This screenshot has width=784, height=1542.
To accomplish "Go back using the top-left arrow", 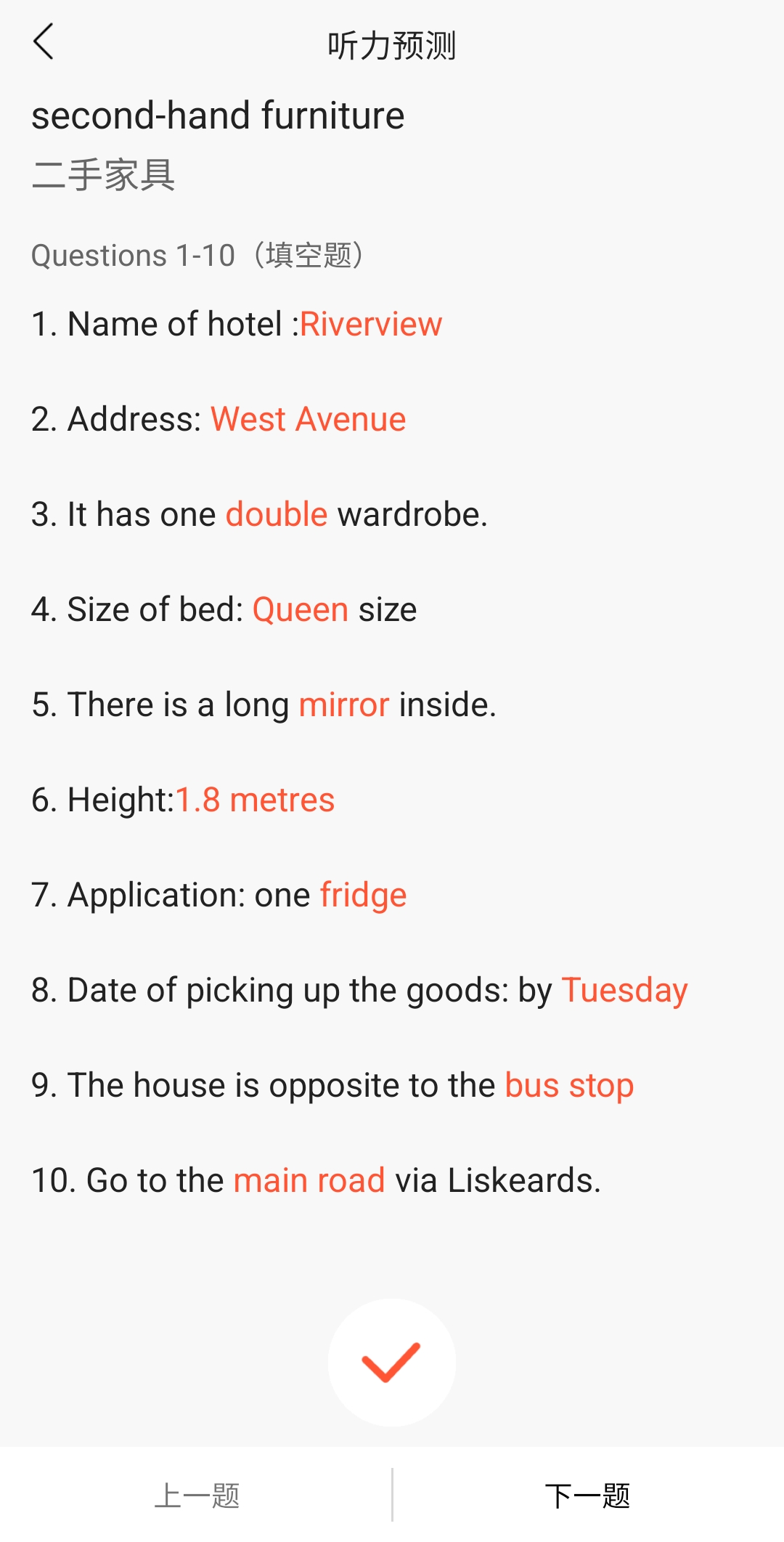I will pyautogui.click(x=44, y=41).
